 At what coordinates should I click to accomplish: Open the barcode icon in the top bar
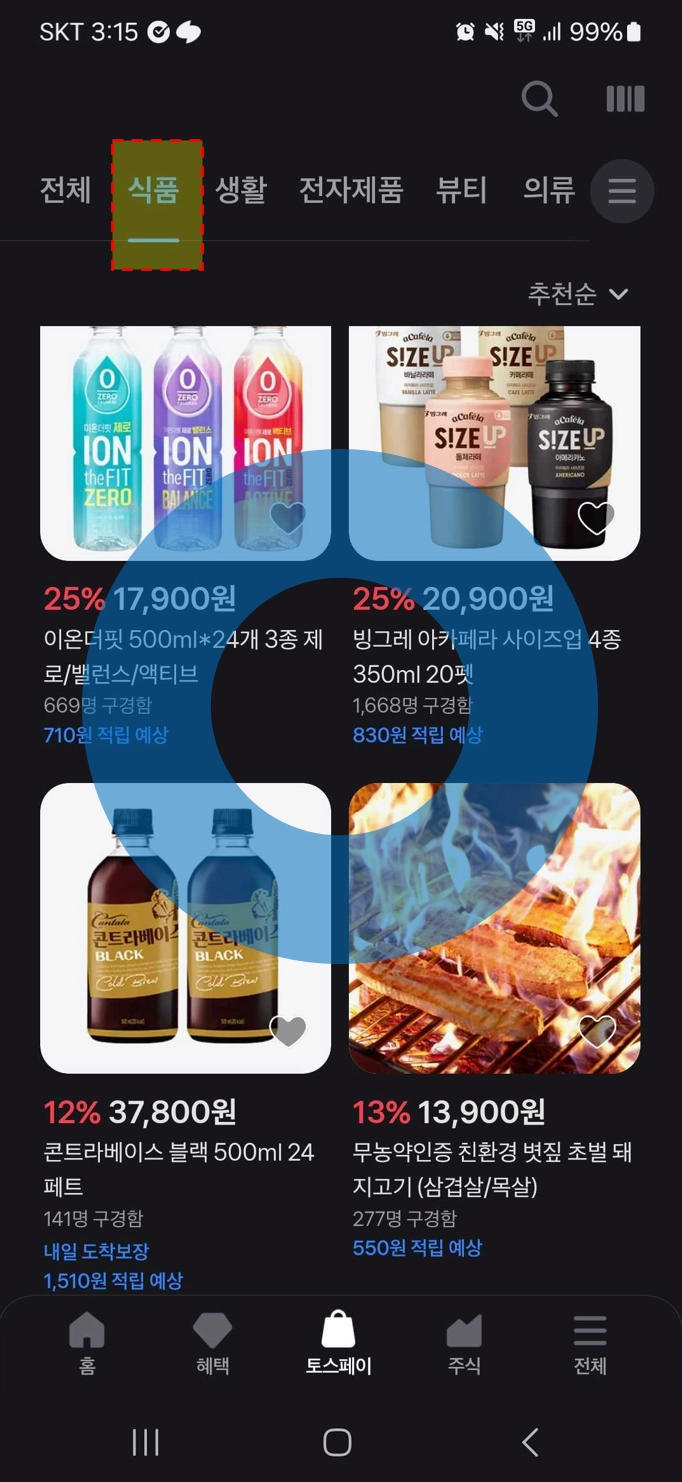(x=625, y=99)
